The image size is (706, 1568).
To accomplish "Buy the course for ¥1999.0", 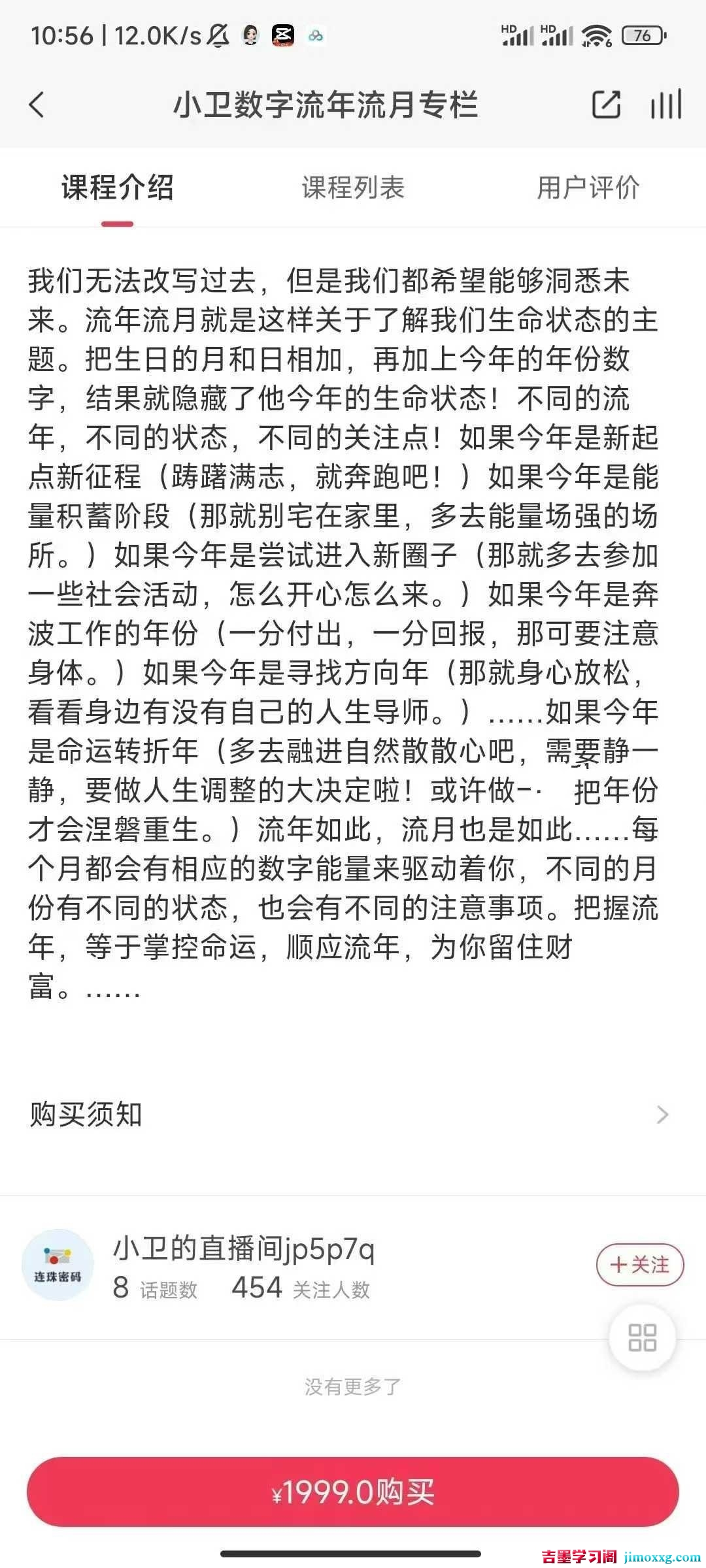I will pos(353,1492).
